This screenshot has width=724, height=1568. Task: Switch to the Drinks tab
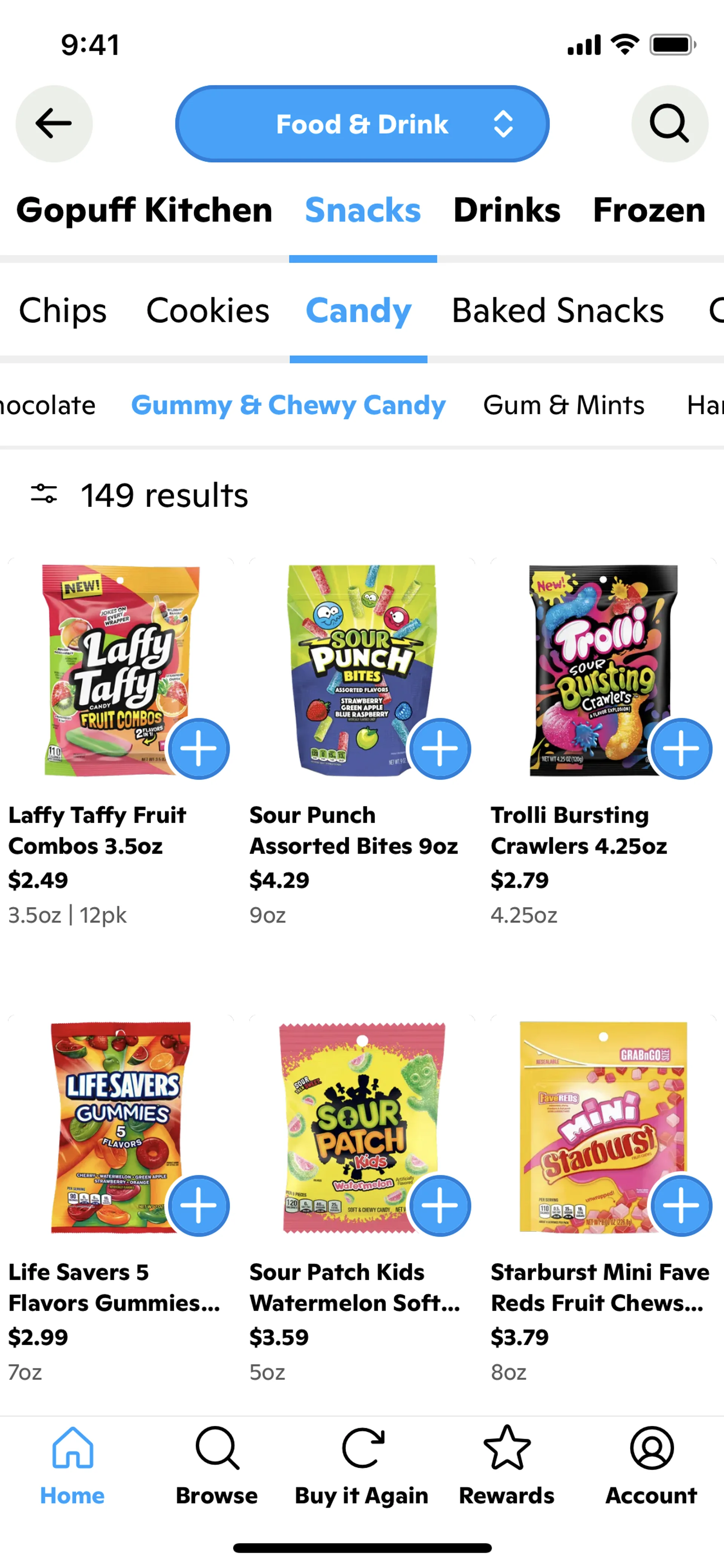click(506, 210)
